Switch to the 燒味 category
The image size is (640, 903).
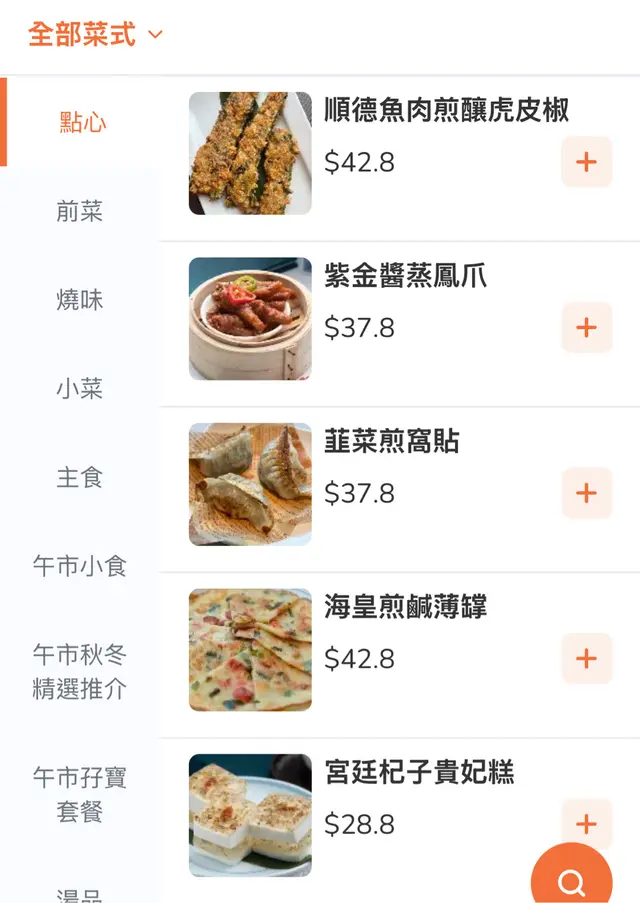point(80,300)
